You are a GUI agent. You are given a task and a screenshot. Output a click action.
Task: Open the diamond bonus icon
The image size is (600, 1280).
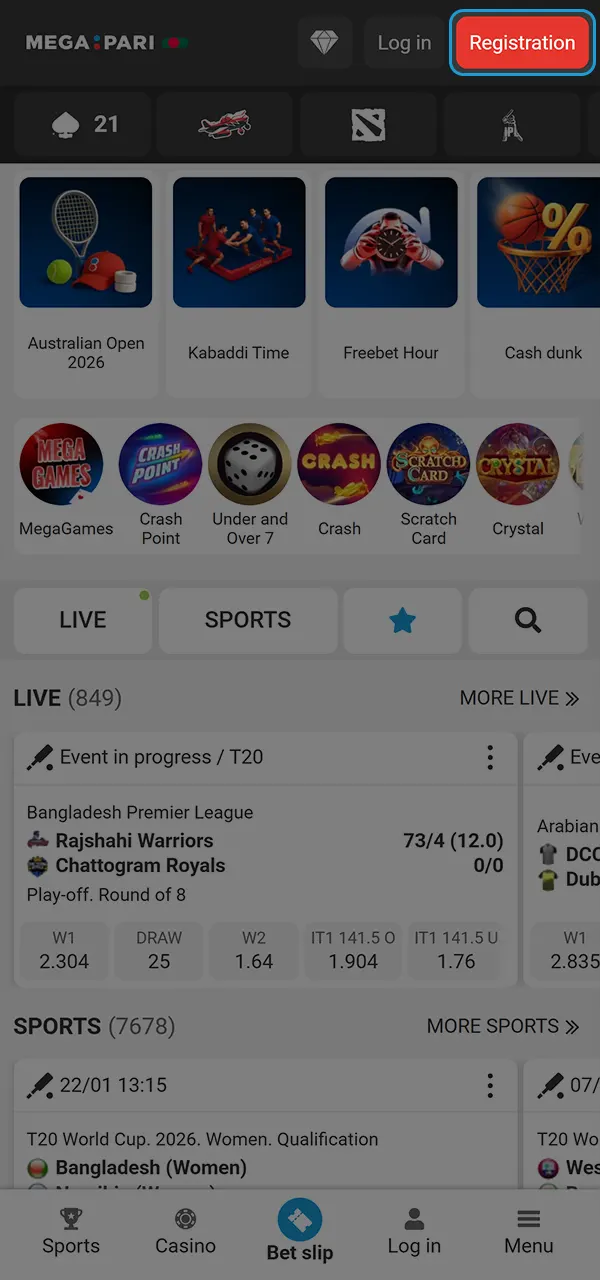click(x=325, y=43)
